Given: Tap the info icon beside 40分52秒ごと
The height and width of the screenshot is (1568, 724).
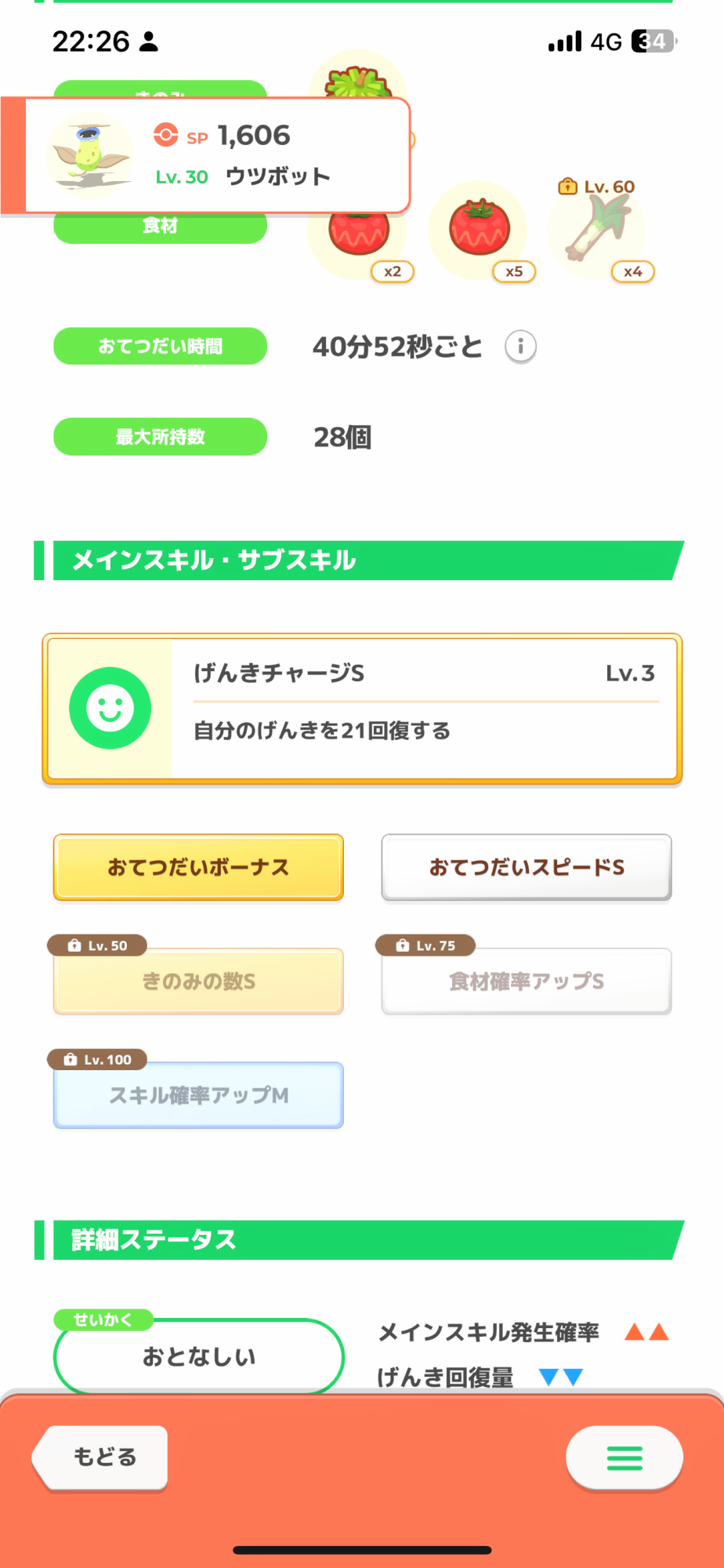Looking at the screenshot, I should [520, 346].
